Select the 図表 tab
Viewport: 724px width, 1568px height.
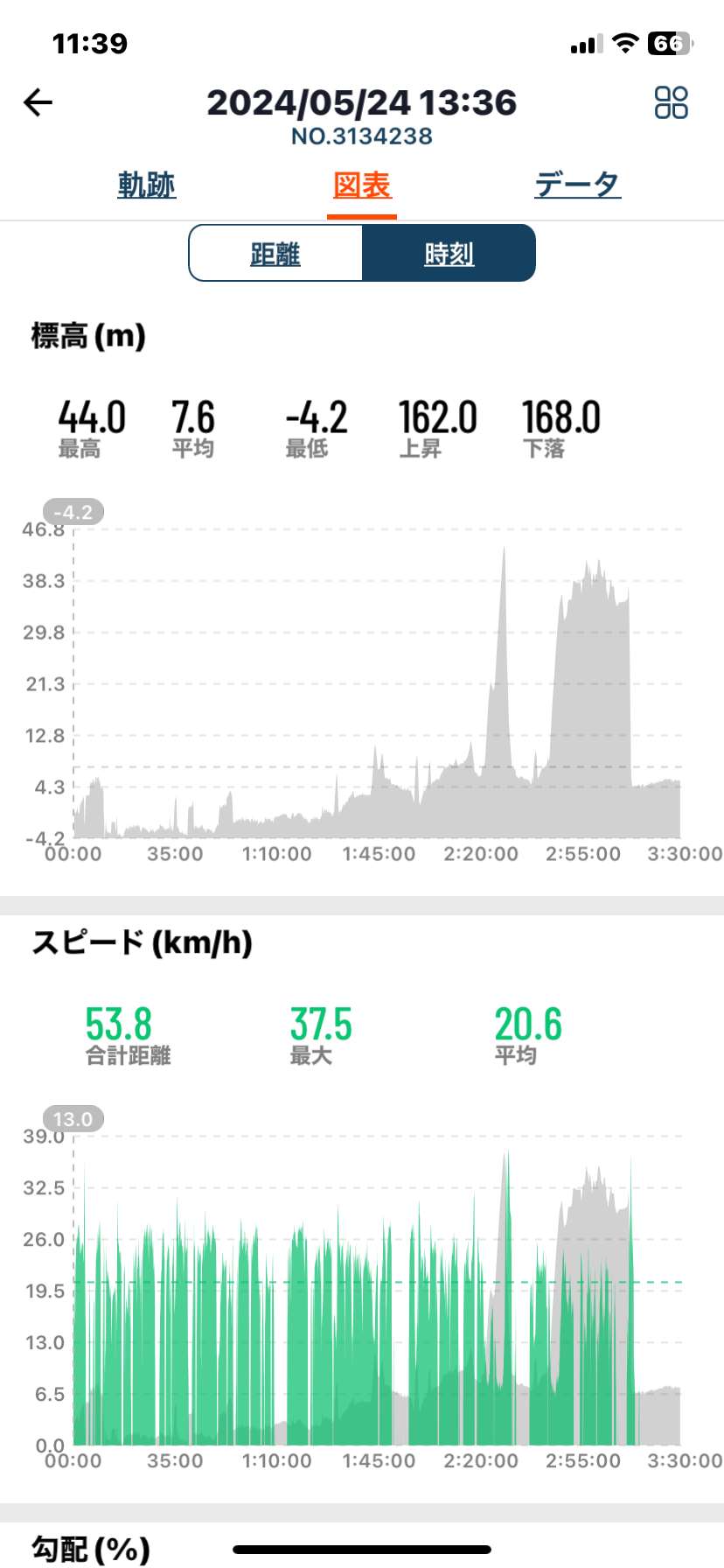click(362, 185)
